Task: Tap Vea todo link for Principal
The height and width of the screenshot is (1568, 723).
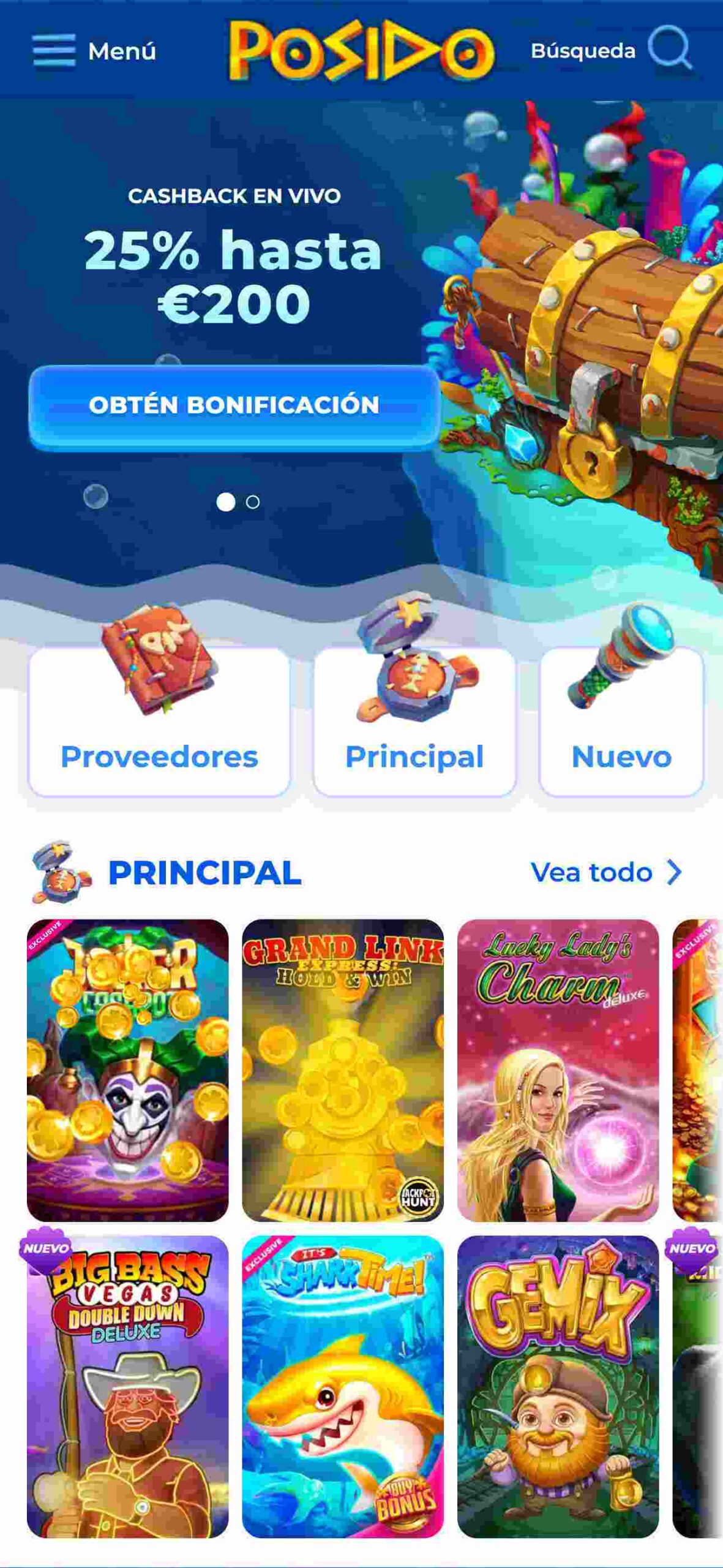Action: [x=605, y=872]
